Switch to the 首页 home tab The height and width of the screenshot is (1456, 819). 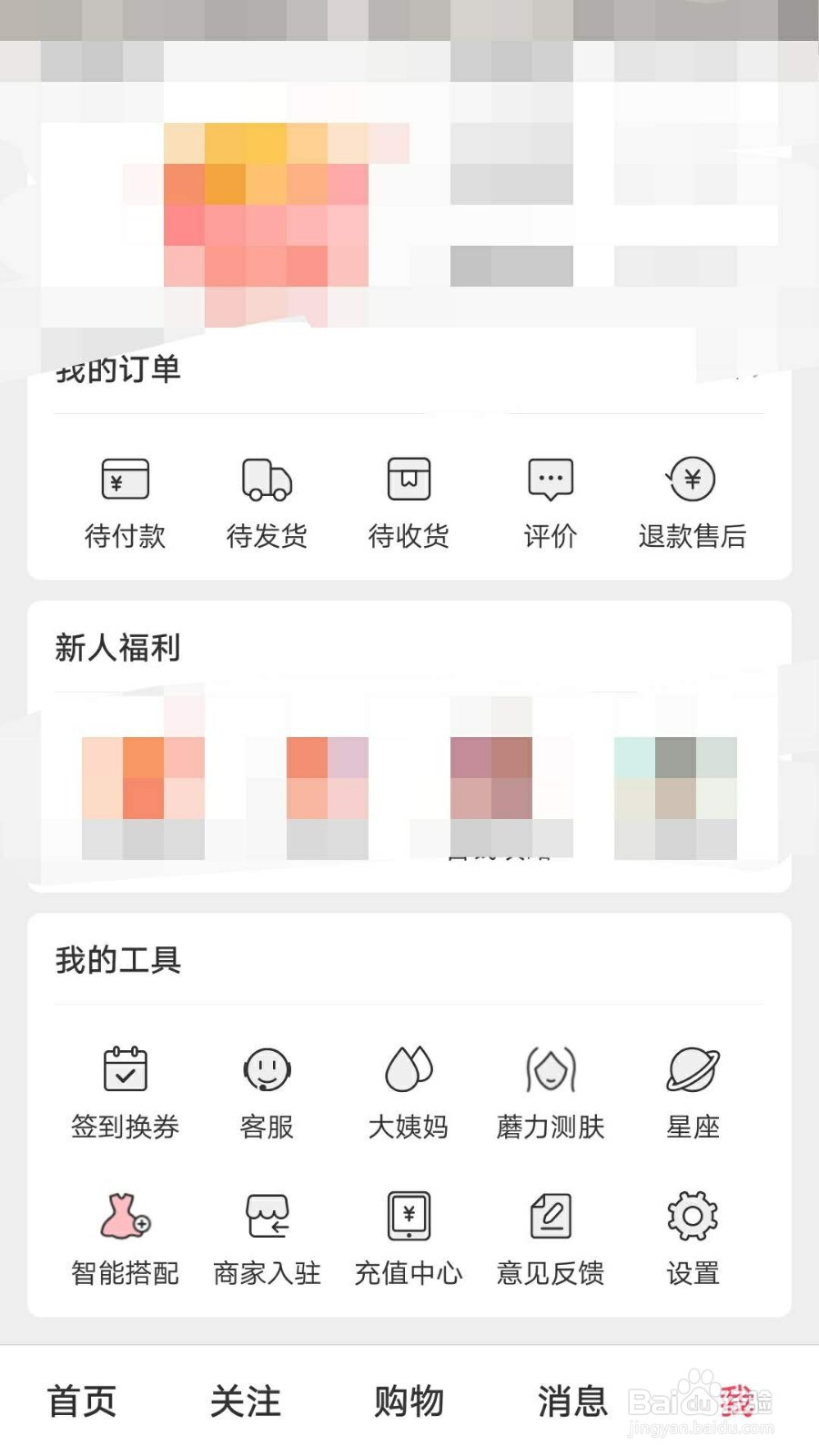click(80, 1401)
